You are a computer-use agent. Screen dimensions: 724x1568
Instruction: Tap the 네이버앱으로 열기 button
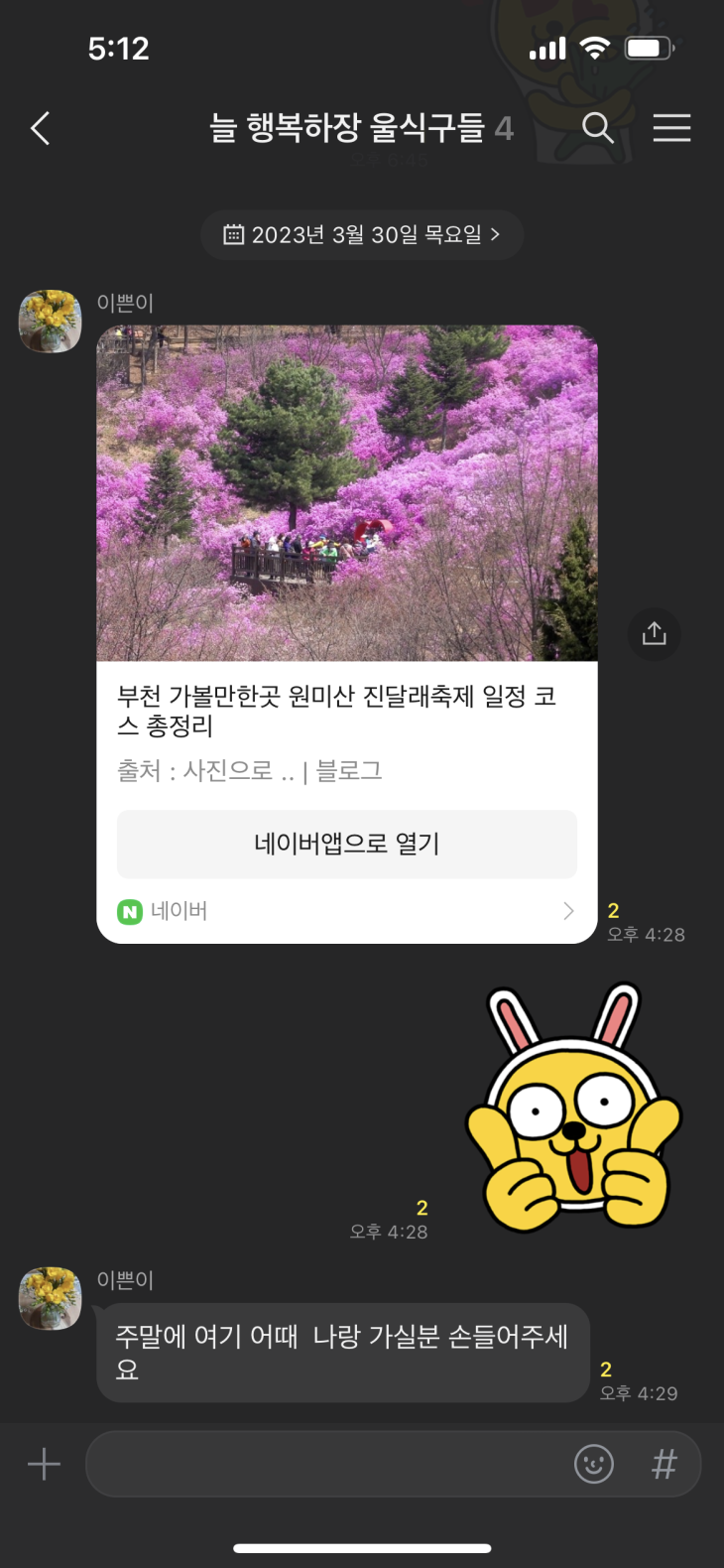tap(346, 844)
